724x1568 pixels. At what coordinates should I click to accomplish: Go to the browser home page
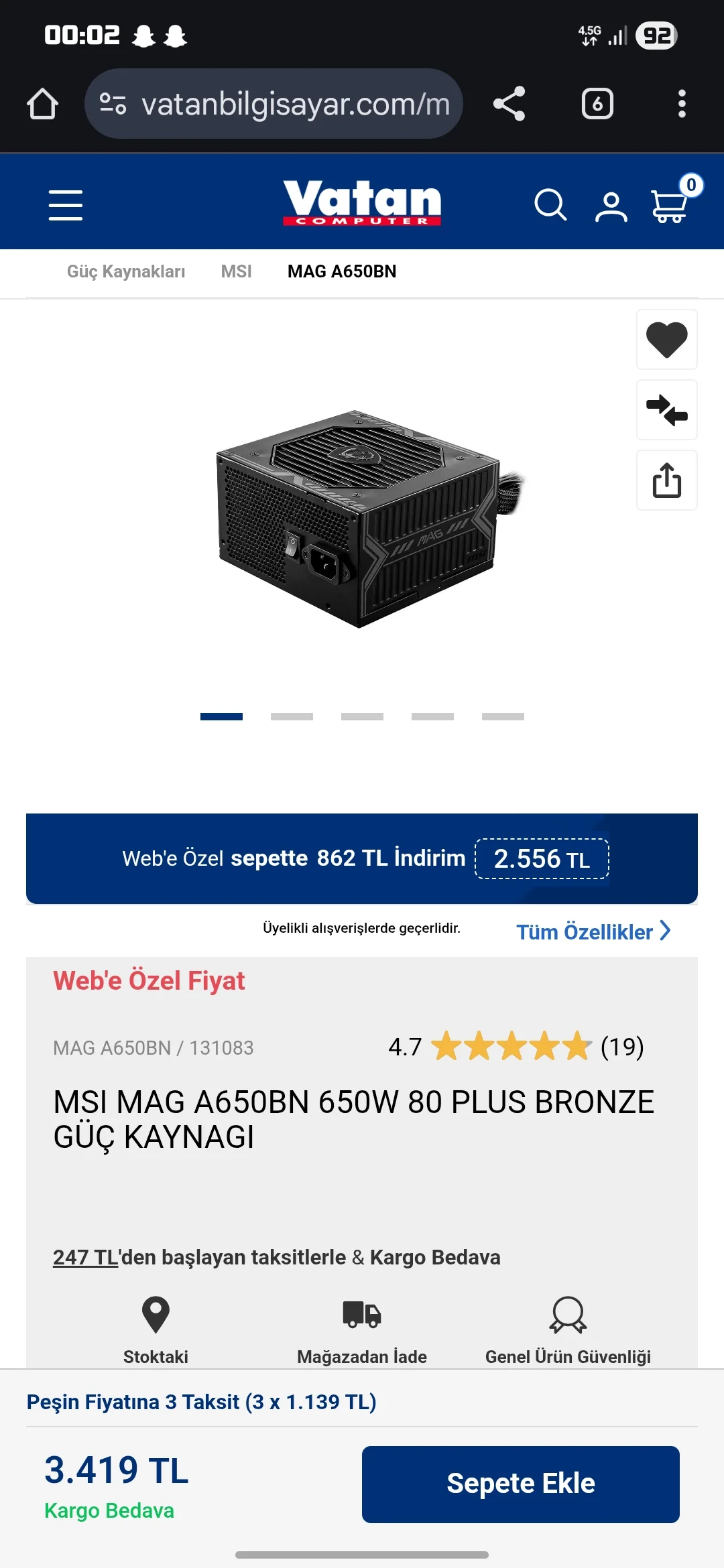point(42,104)
